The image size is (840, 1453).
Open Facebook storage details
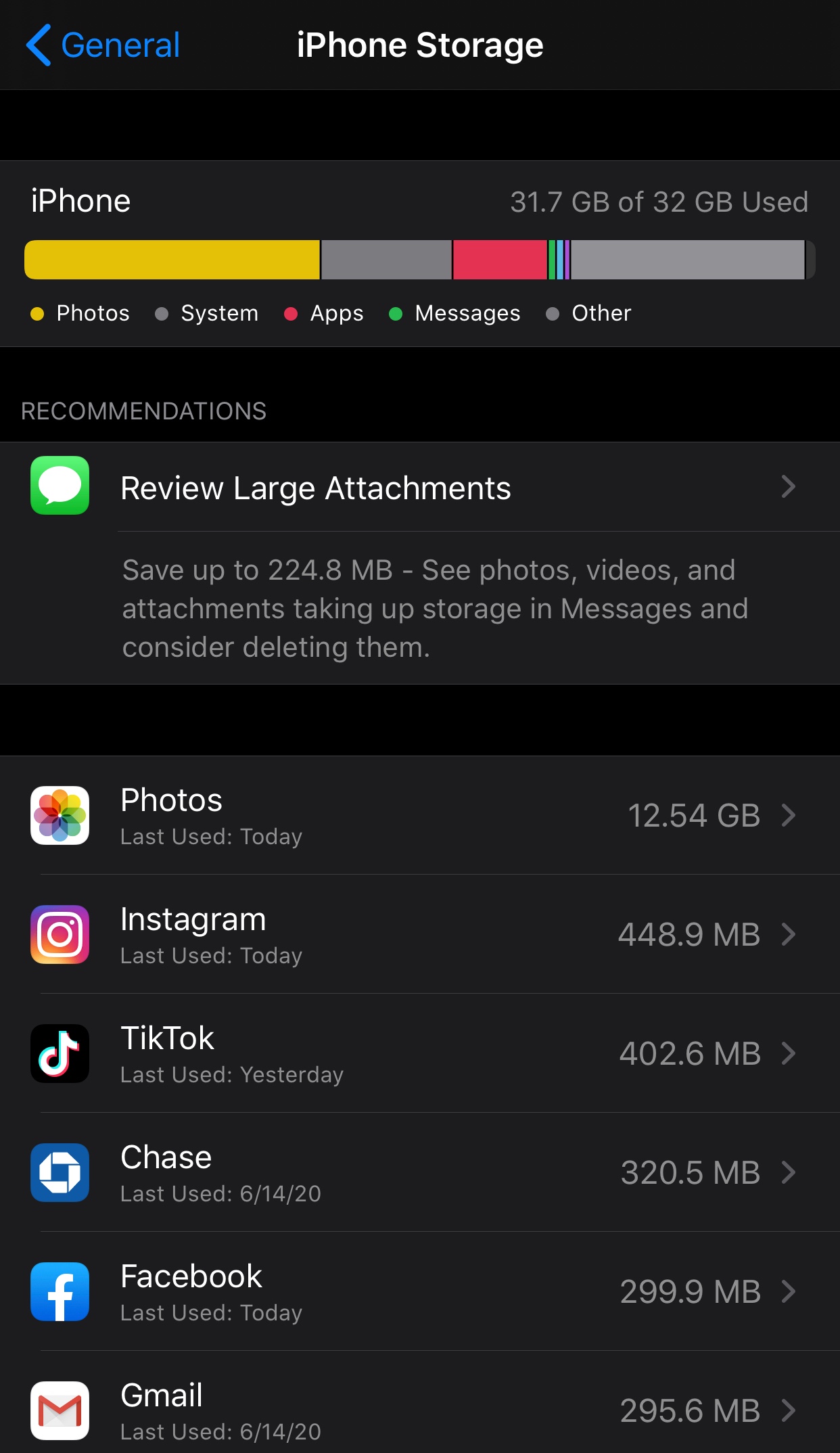(419, 1291)
